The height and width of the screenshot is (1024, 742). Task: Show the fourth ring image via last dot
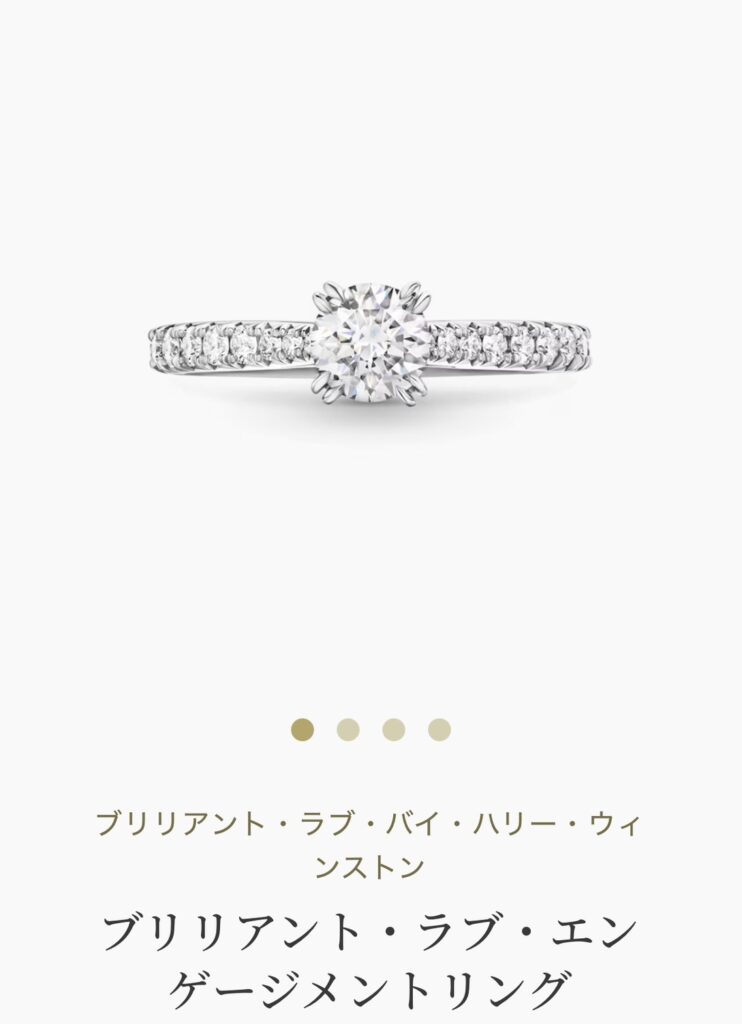tap(439, 730)
